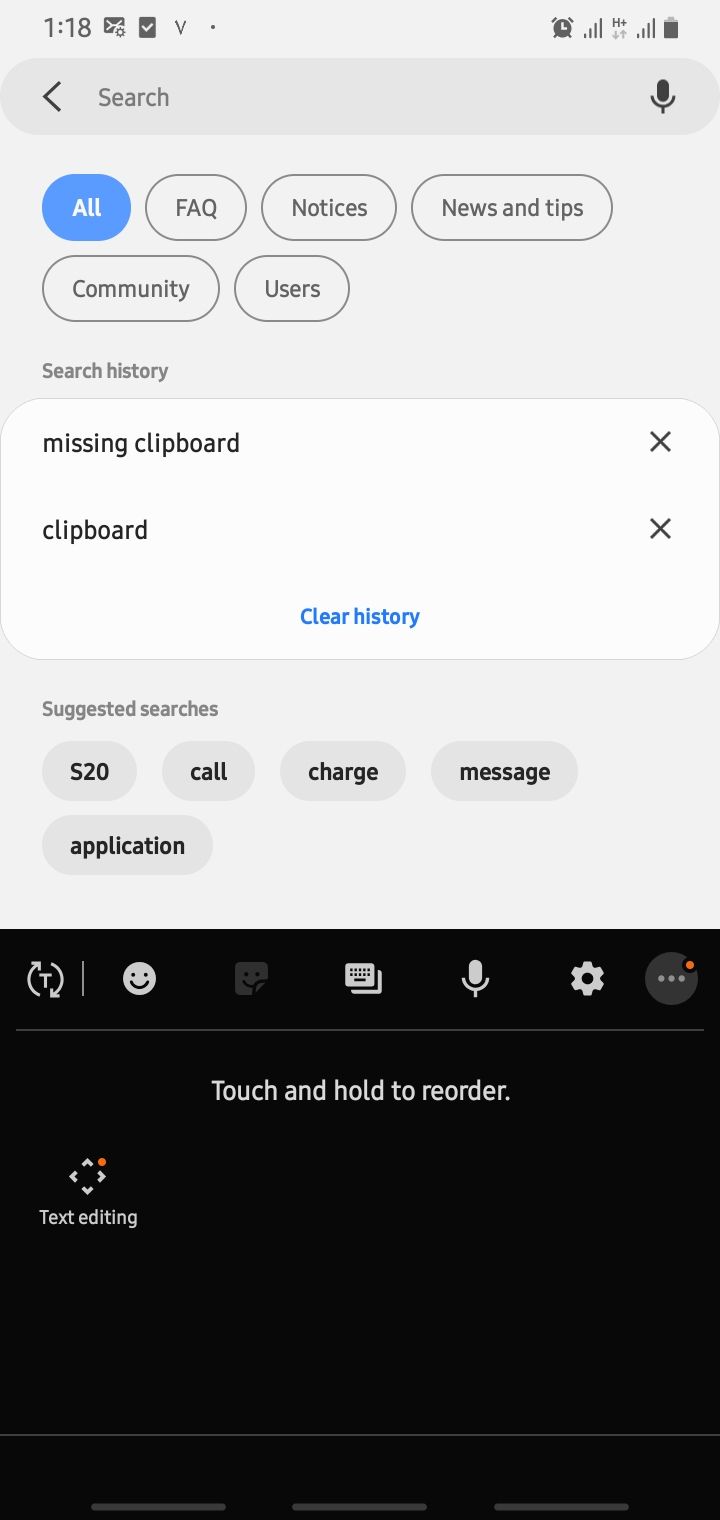The height and width of the screenshot is (1520, 720).
Task: Remove "missing clipboard" from history
Action: 660,442
